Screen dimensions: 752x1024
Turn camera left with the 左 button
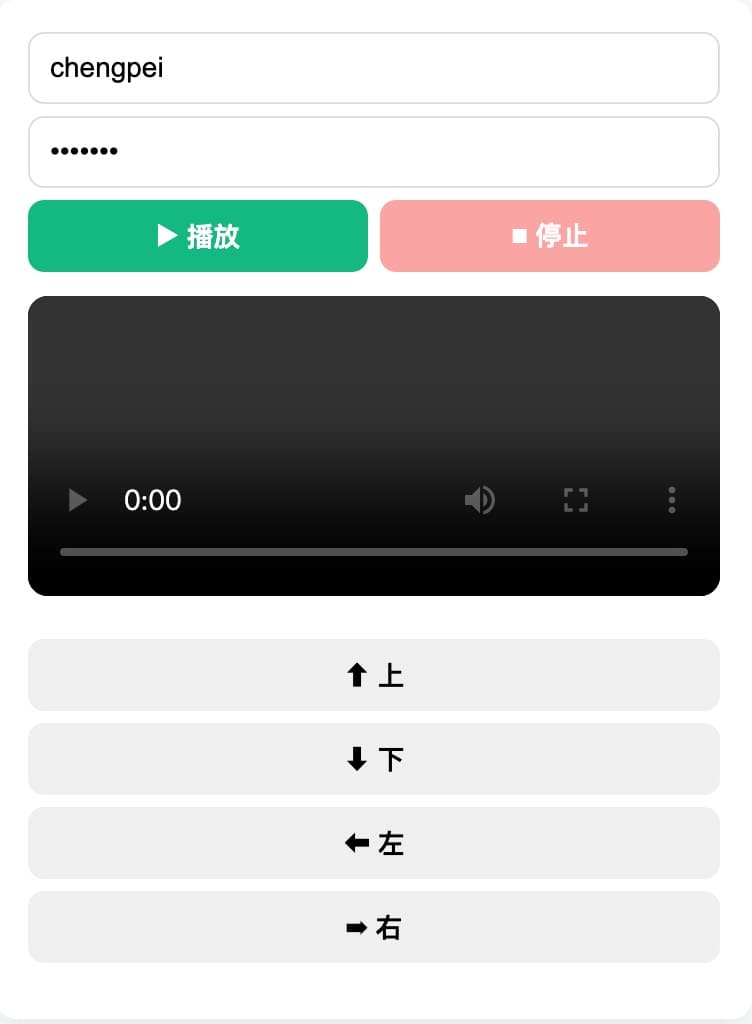[x=374, y=843]
